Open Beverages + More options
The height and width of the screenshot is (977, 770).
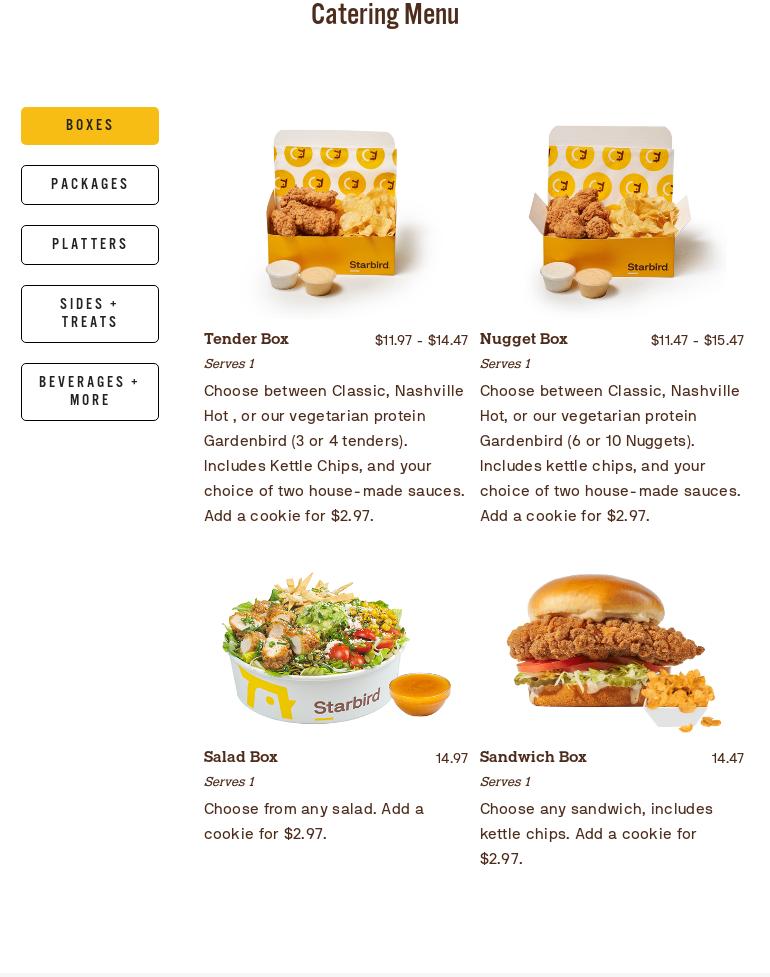(89, 391)
